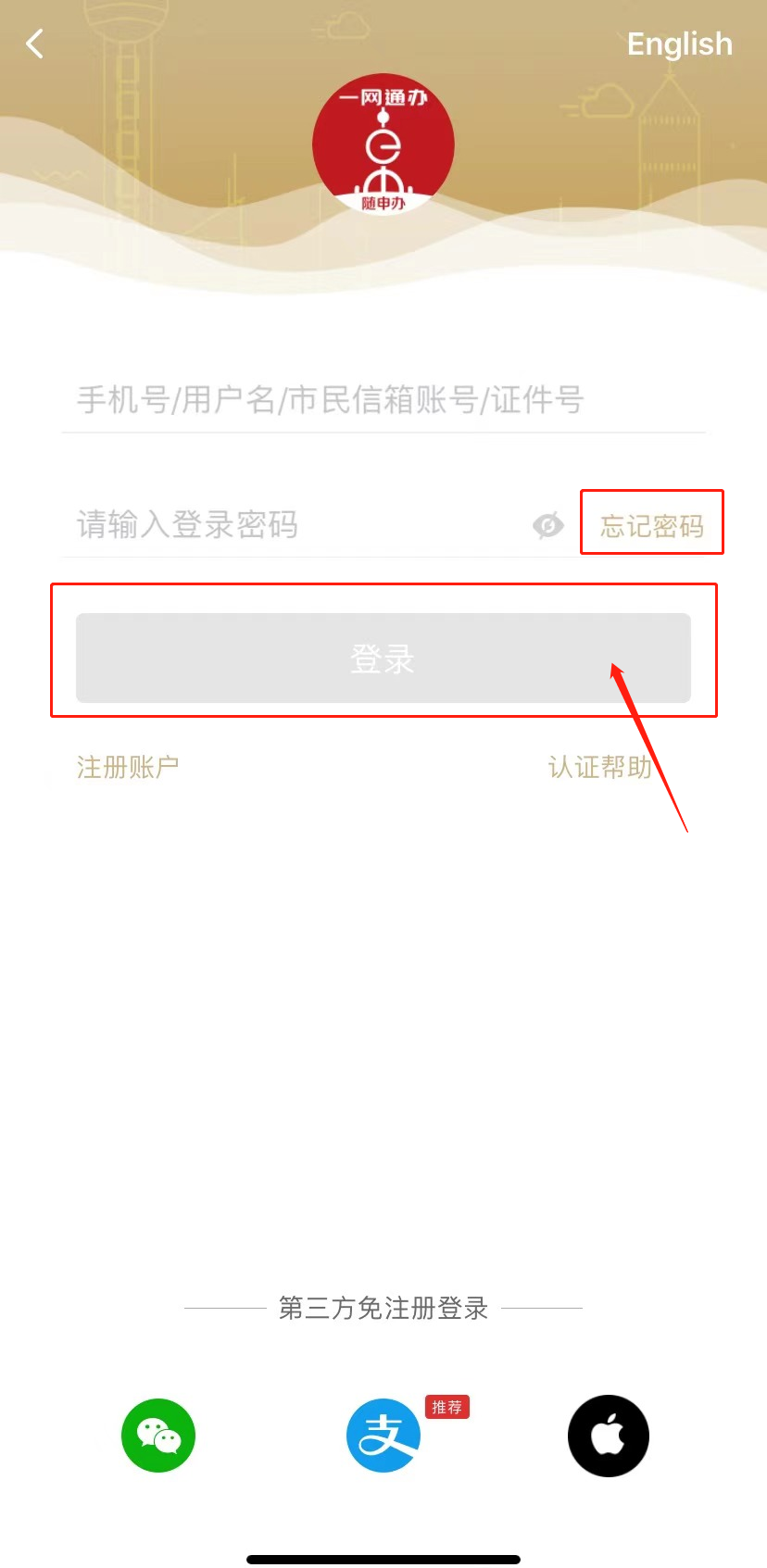Sign in with WeChat

[158, 1436]
